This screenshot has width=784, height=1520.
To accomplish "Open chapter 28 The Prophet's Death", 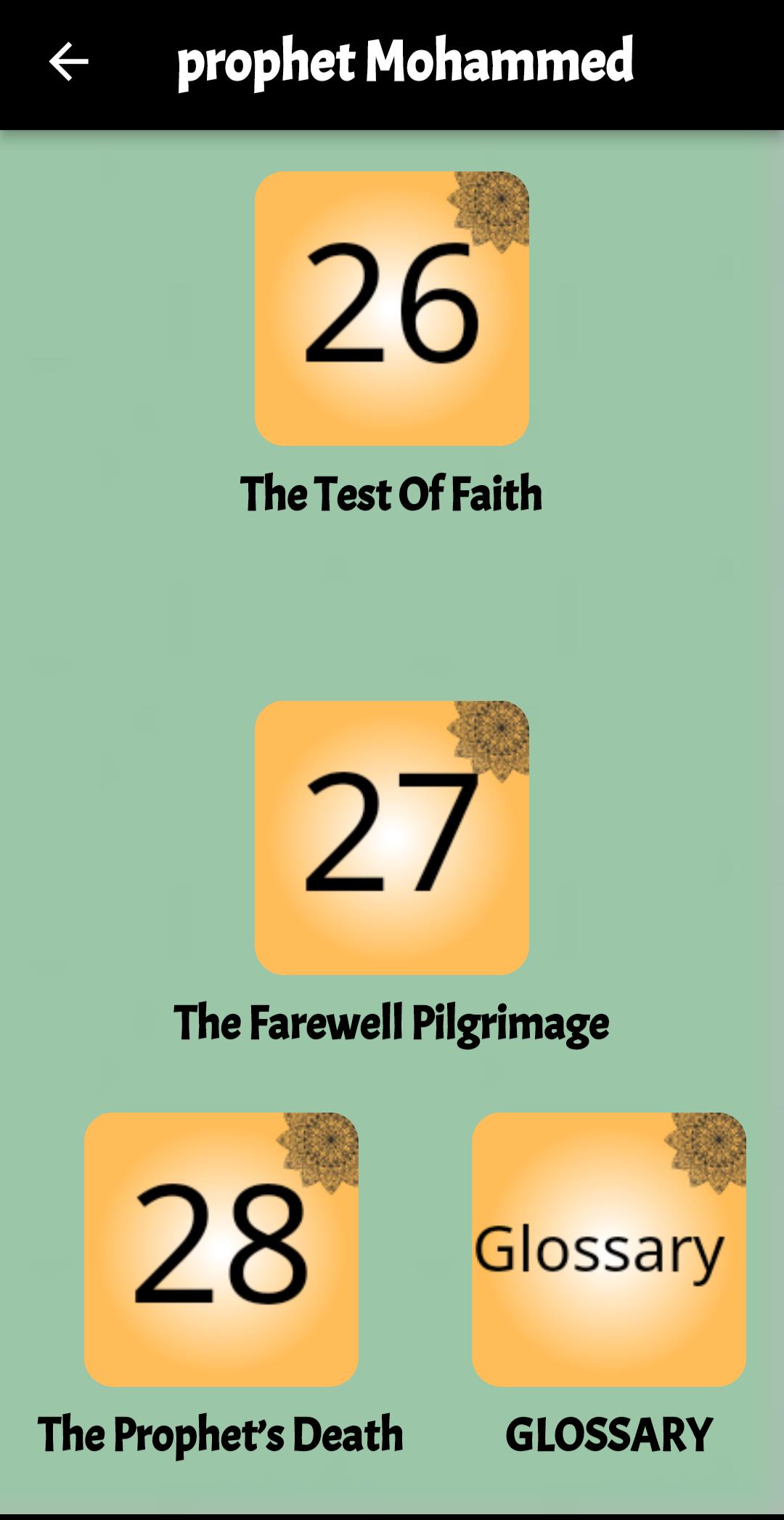I will click(221, 1249).
